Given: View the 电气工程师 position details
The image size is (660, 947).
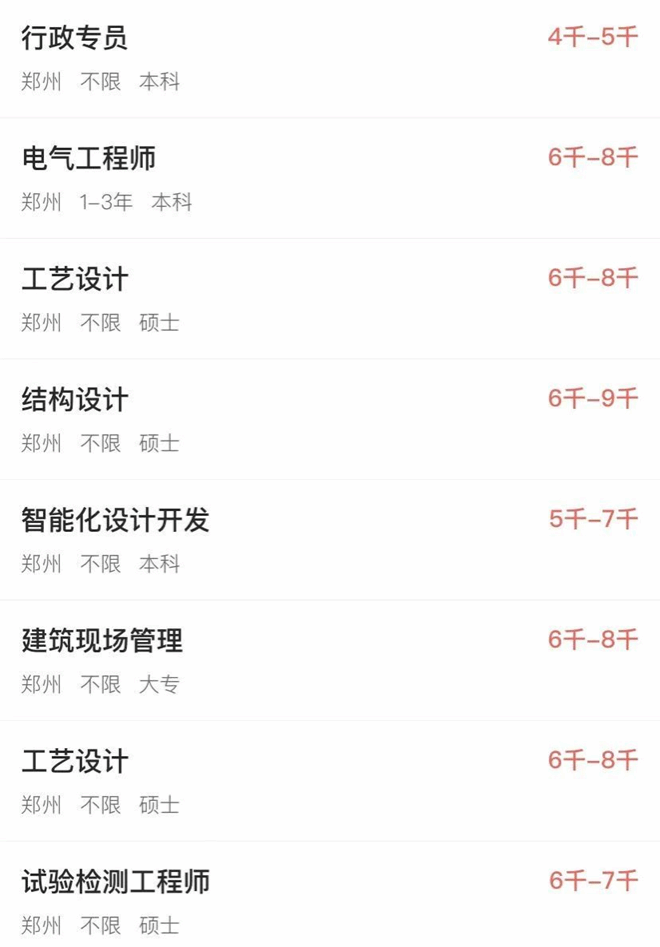Looking at the screenshot, I should pyautogui.click(x=89, y=159).
